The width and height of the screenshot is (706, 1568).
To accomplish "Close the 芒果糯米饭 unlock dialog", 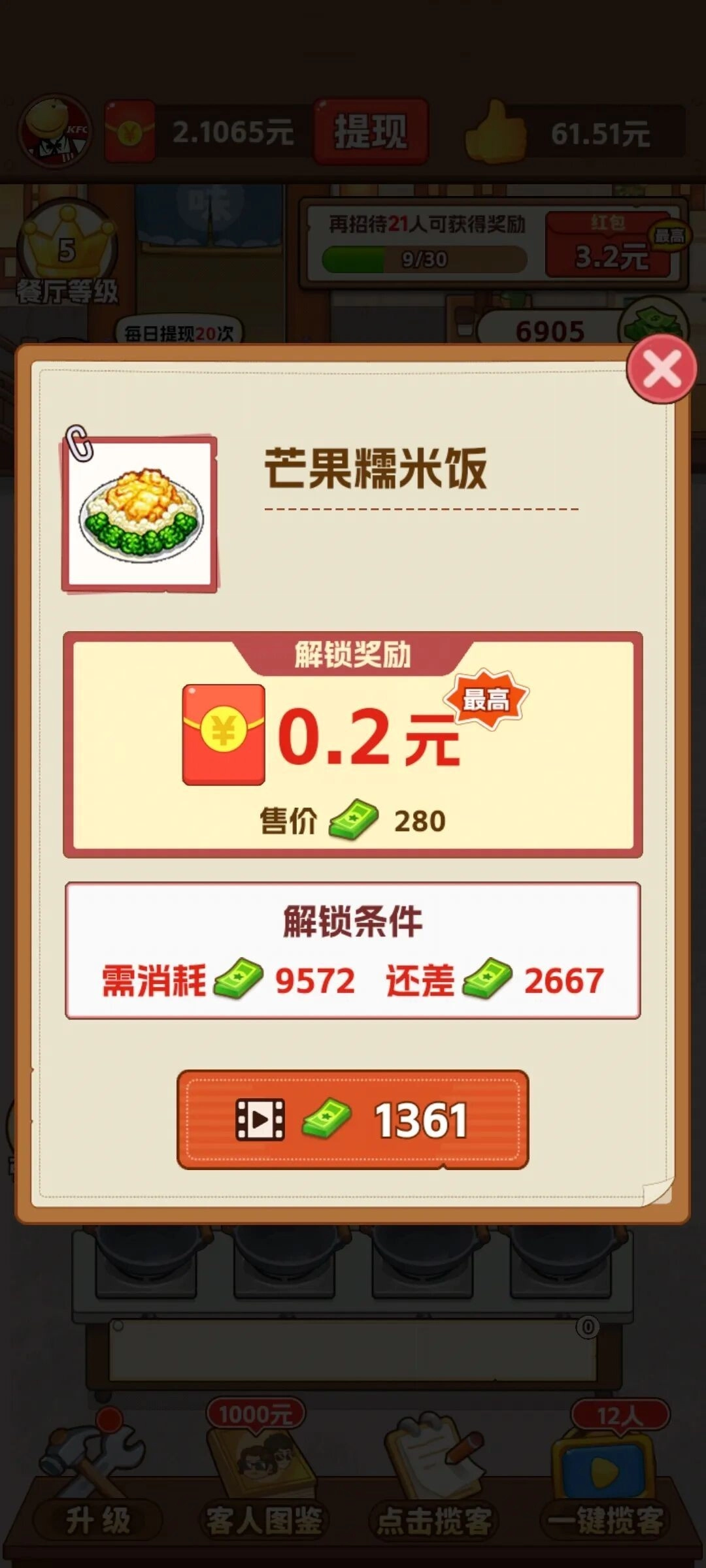I will coord(661,369).
